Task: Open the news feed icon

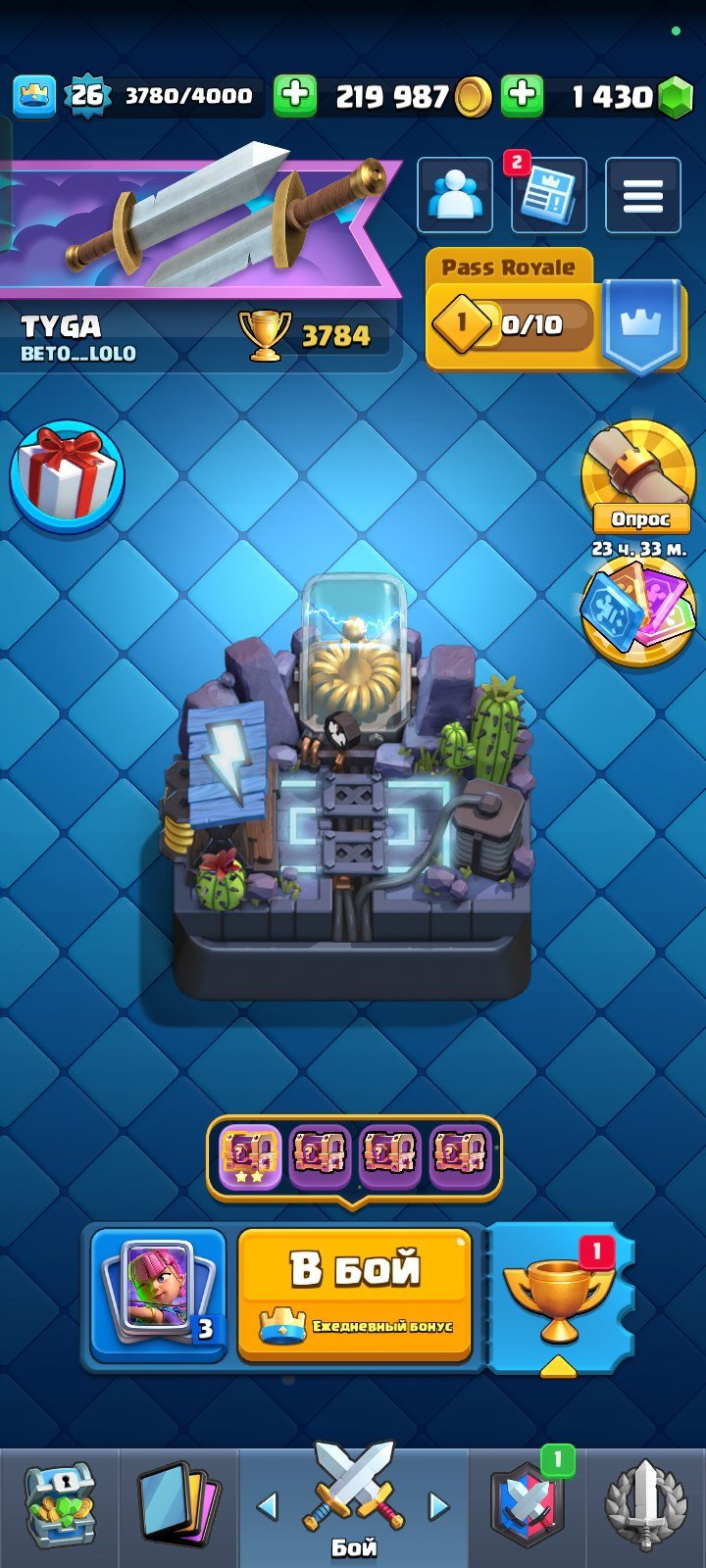Action: 548,197
